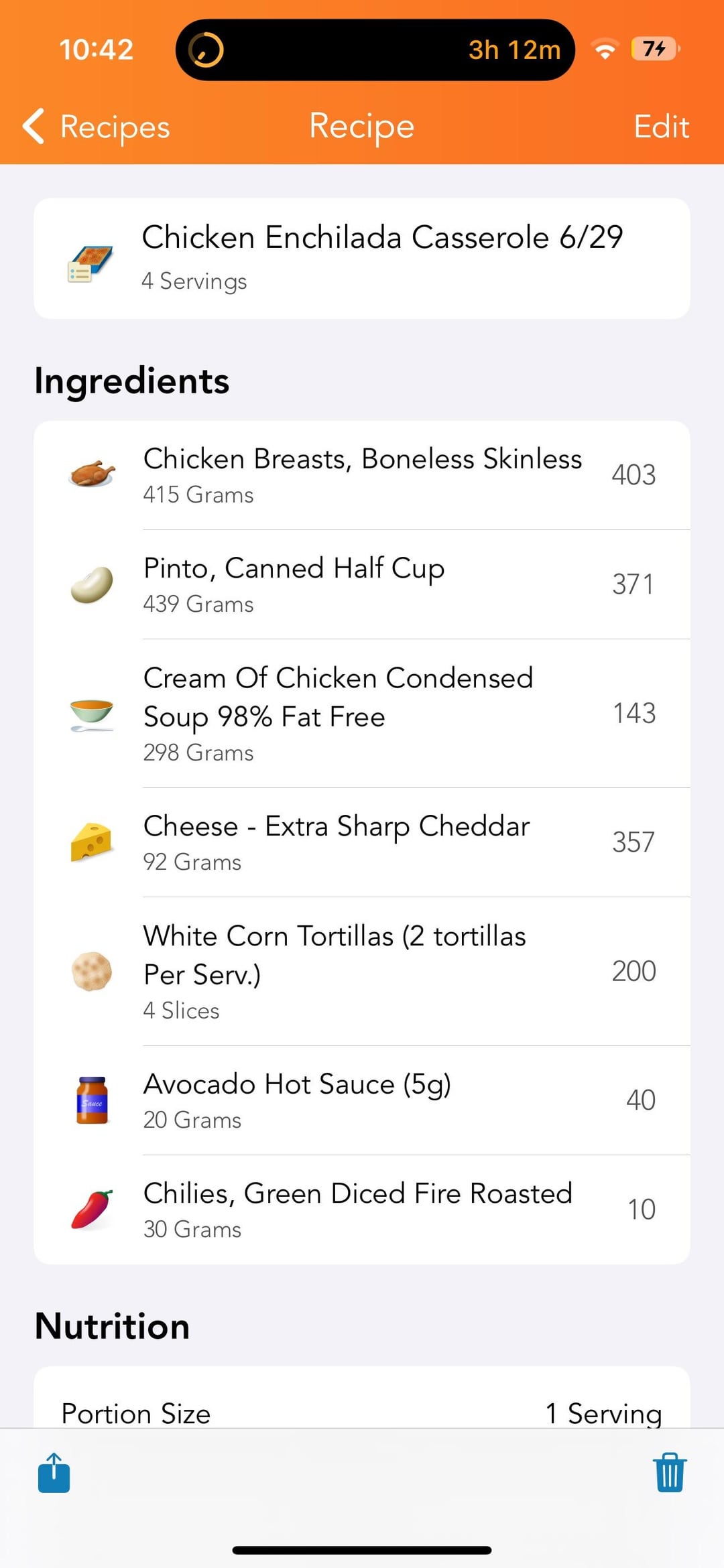Open Chicken Breasts, Boneless Skinless ingredient
This screenshot has height=1568, width=724.
coord(362,476)
